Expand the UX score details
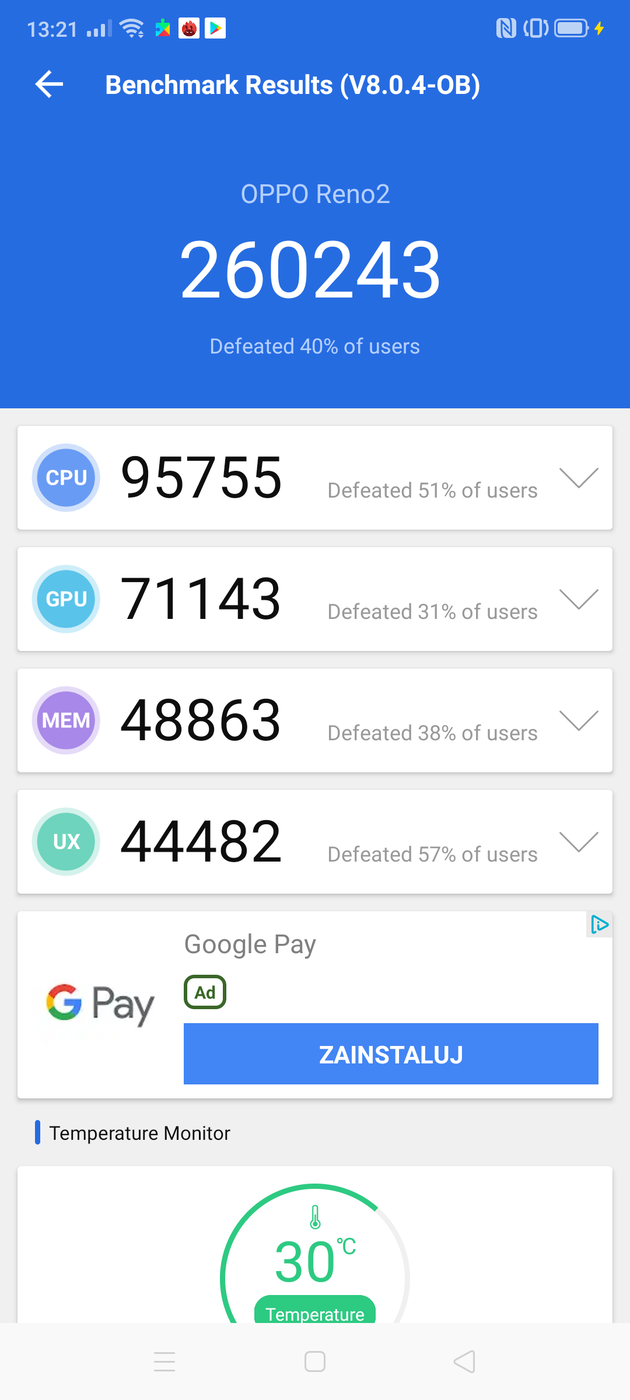630x1400 pixels. click(x=579, y=842)
